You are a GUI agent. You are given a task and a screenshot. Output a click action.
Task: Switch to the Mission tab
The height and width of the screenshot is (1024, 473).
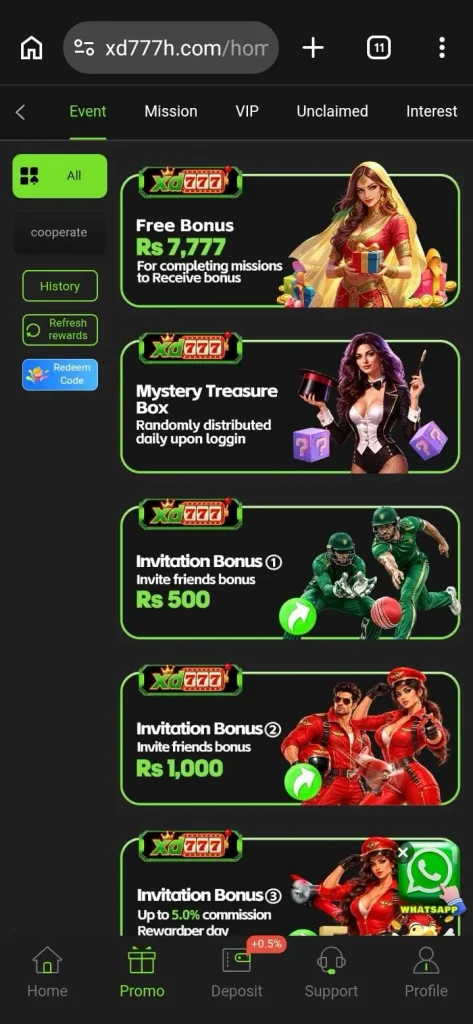171,112
